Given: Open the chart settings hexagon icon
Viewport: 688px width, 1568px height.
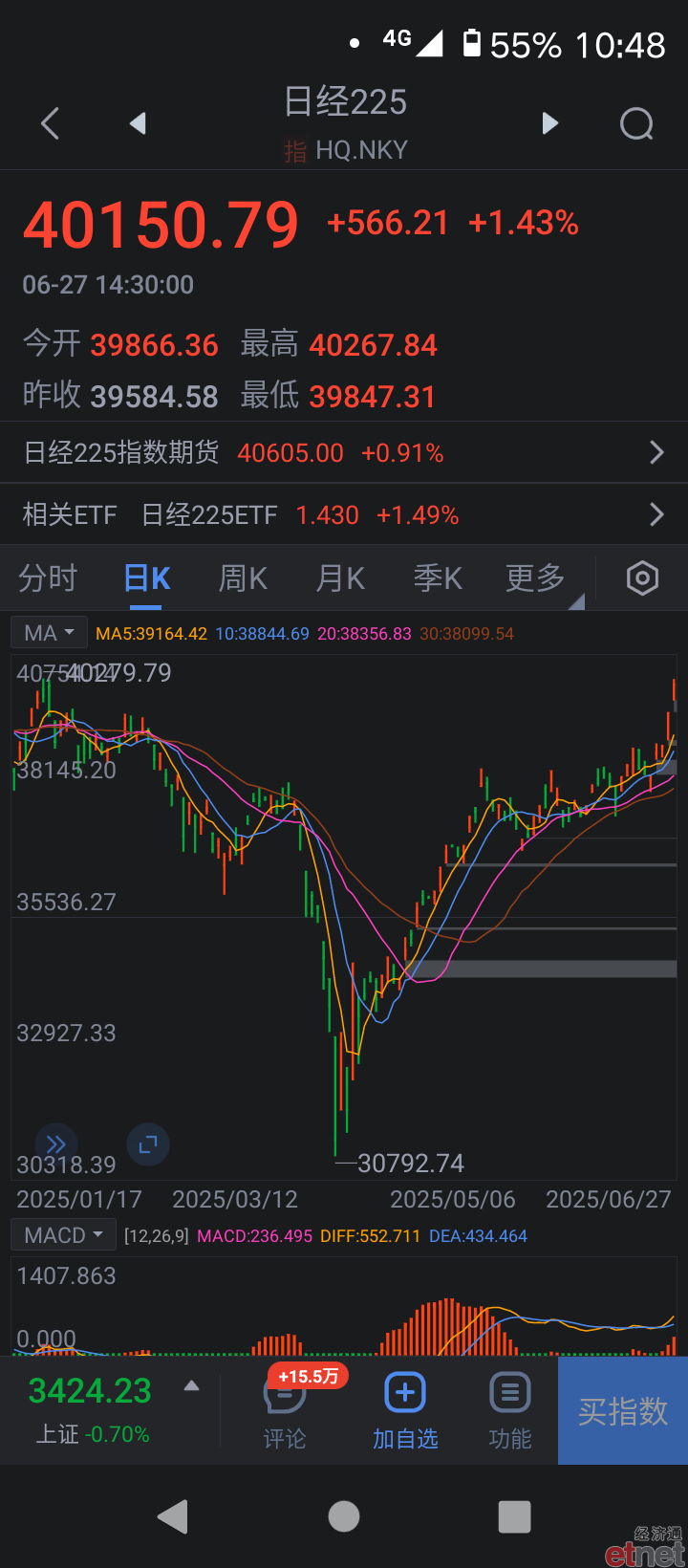Looking at the screenshot, I should 642,577.
